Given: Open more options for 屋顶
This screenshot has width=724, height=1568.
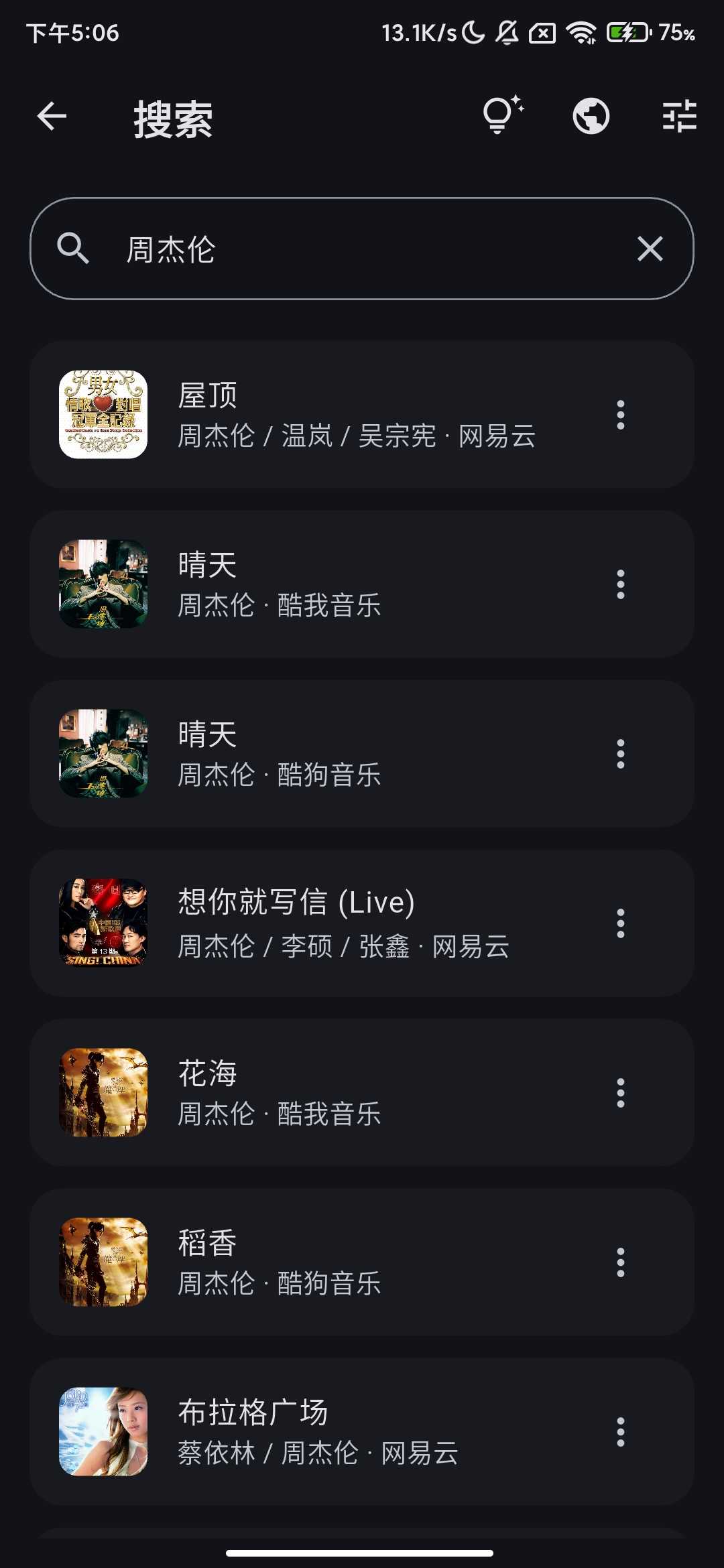Looking at the screenshot, I should pyautogui.click(x=621, y=415).
